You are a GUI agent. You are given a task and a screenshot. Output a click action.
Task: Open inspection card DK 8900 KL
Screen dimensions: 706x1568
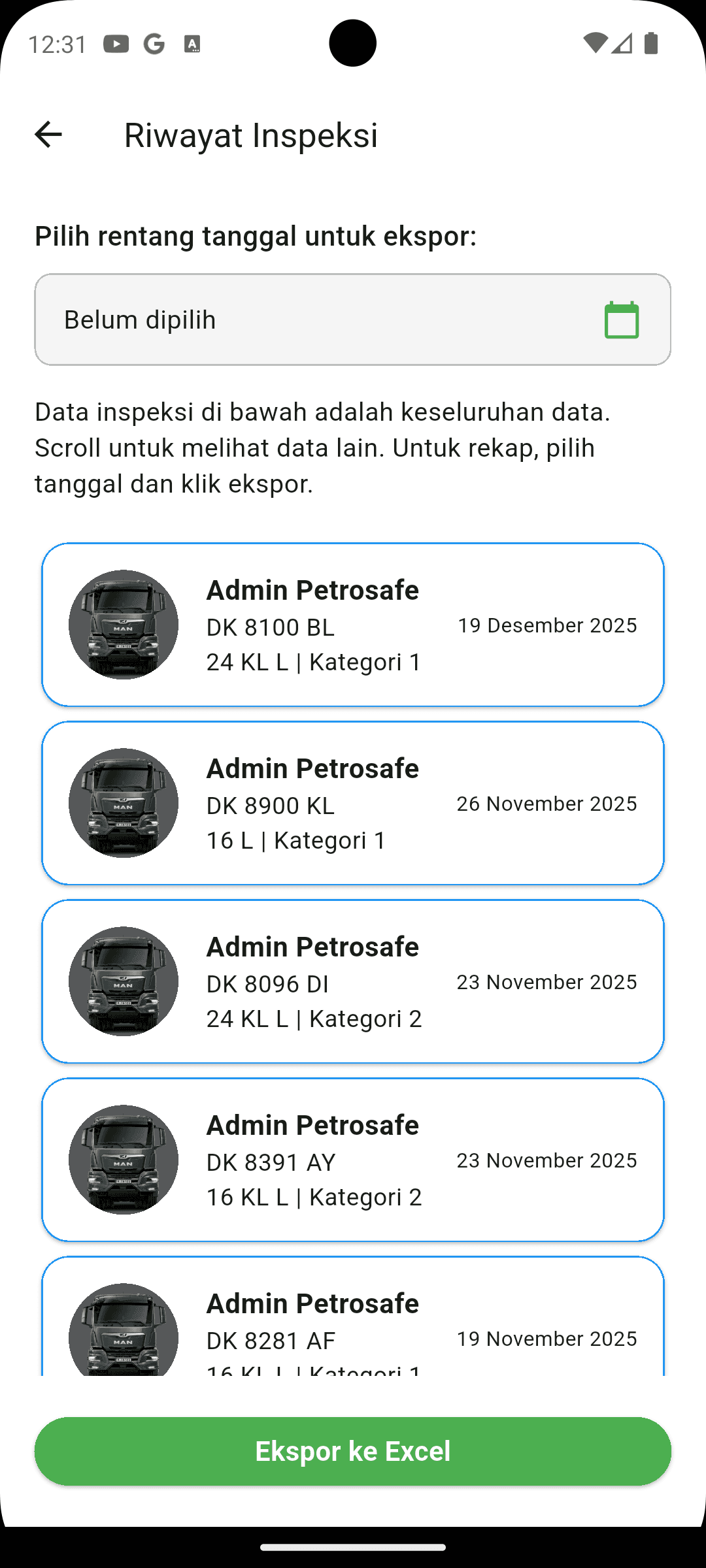pyautogui.click(x=353, y=803)
